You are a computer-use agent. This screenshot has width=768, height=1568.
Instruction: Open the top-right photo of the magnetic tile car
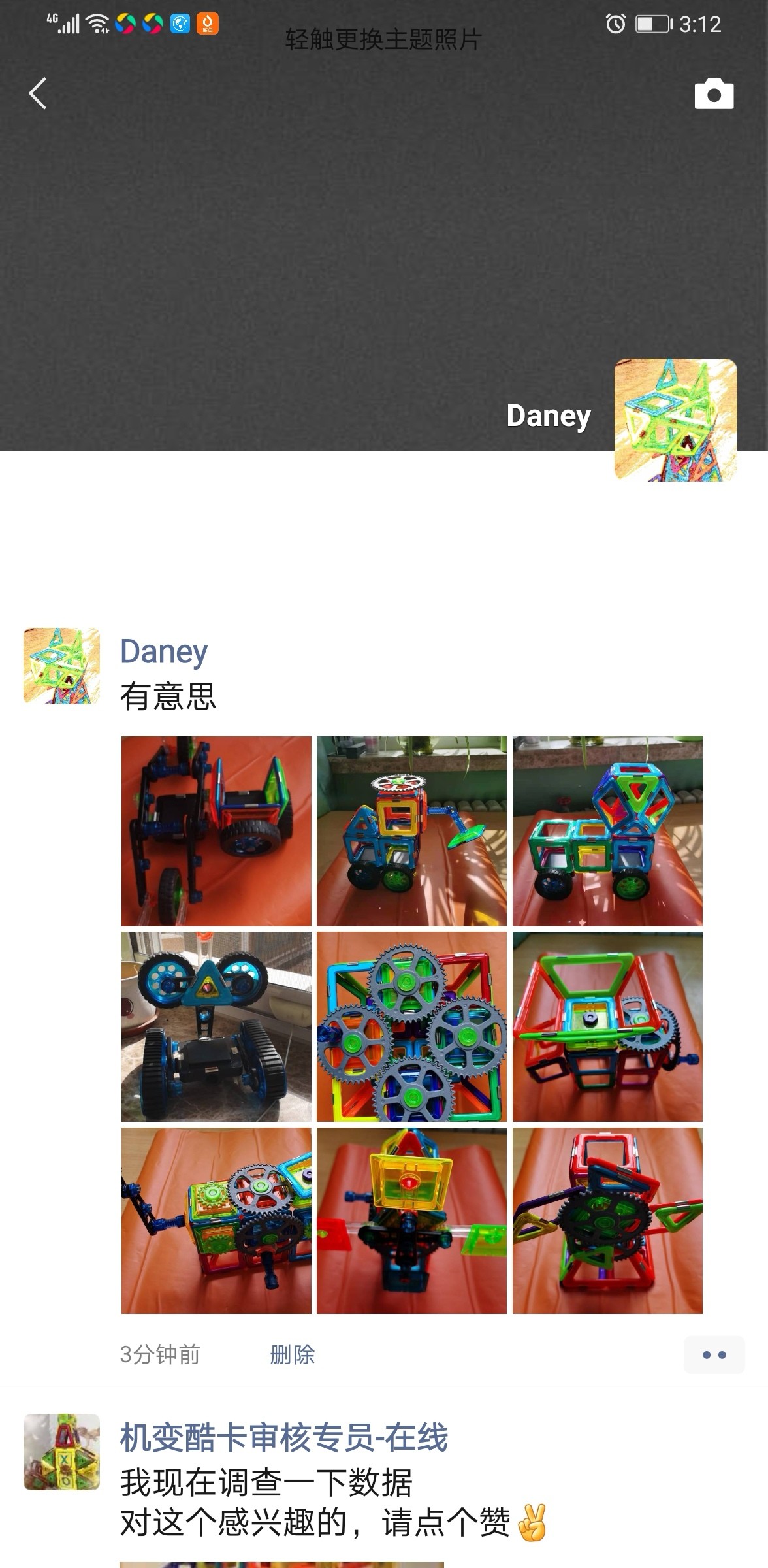click(x=607, y=831)
